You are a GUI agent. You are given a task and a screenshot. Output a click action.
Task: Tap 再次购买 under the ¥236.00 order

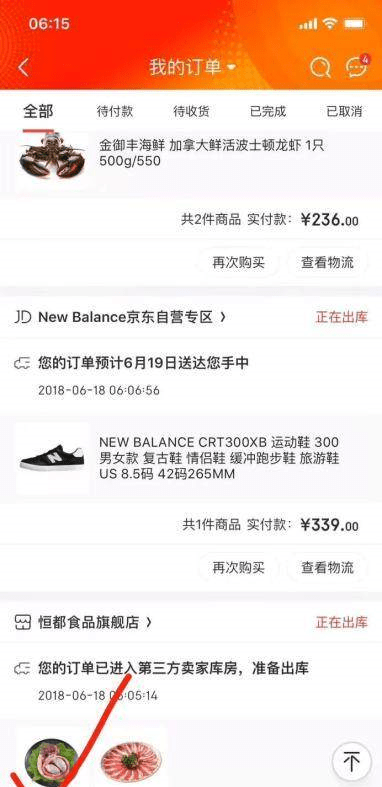point(238,263)
